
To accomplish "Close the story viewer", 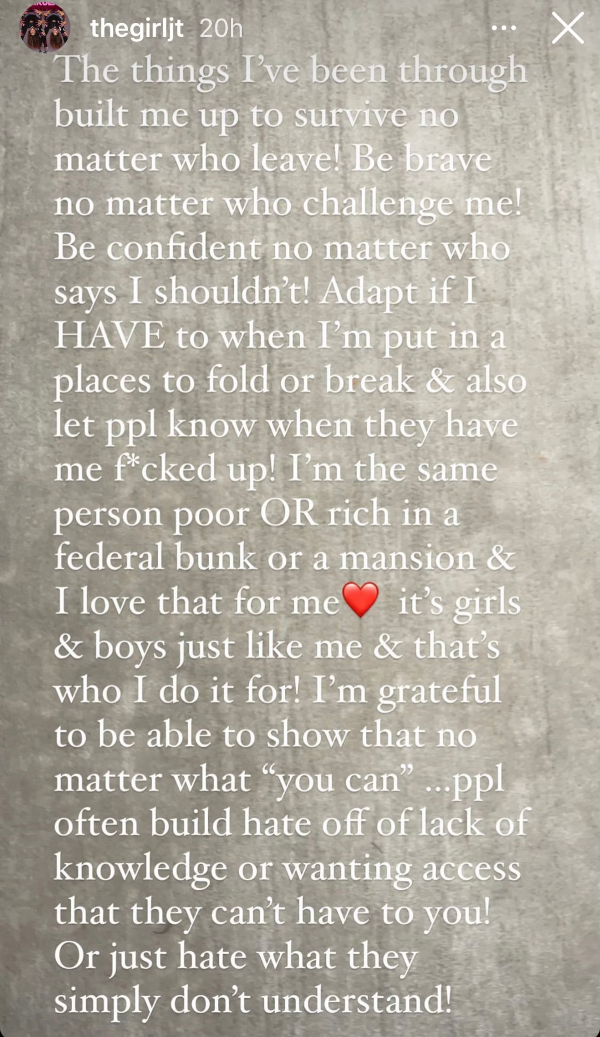I will (x=568, y=28).
